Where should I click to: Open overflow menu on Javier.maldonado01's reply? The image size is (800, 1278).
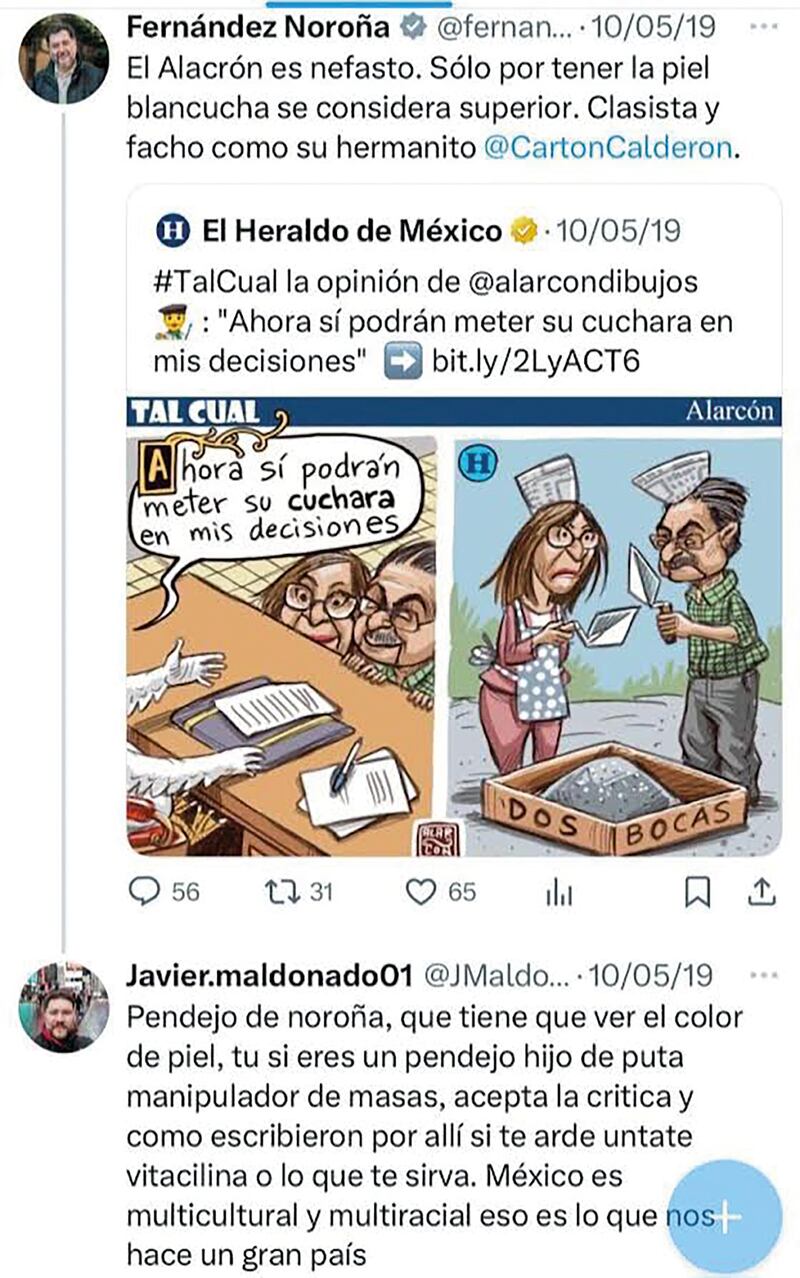click(x=762, y=973)
